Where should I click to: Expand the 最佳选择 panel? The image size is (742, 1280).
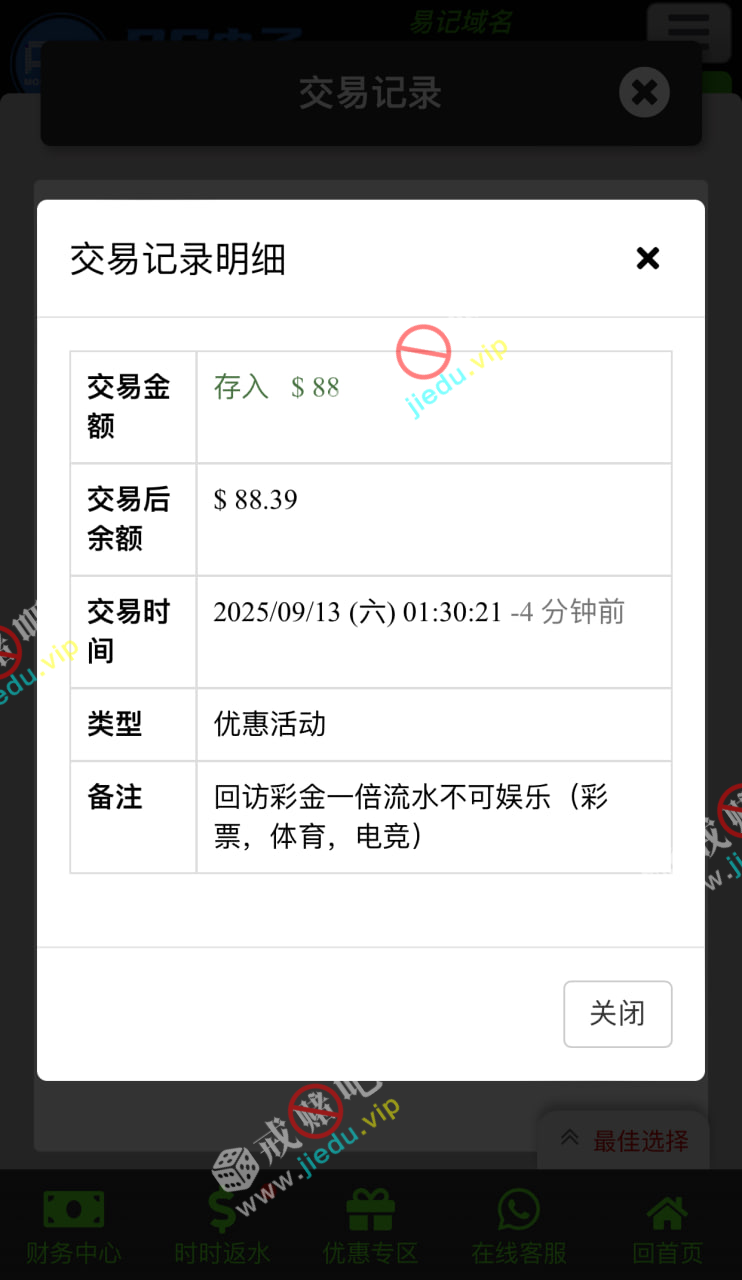pos(625,1140)
